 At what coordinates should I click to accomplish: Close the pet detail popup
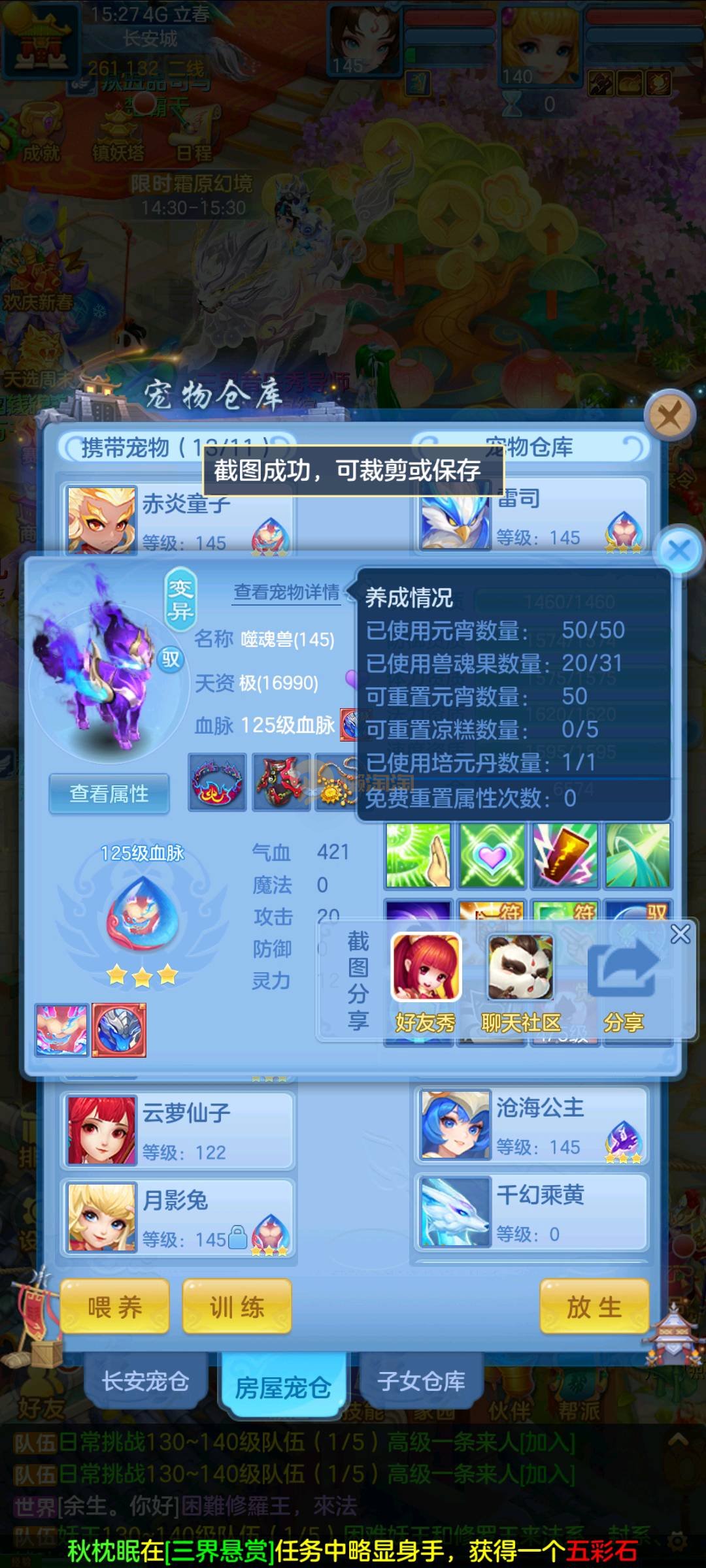click(x=679, y=550)
